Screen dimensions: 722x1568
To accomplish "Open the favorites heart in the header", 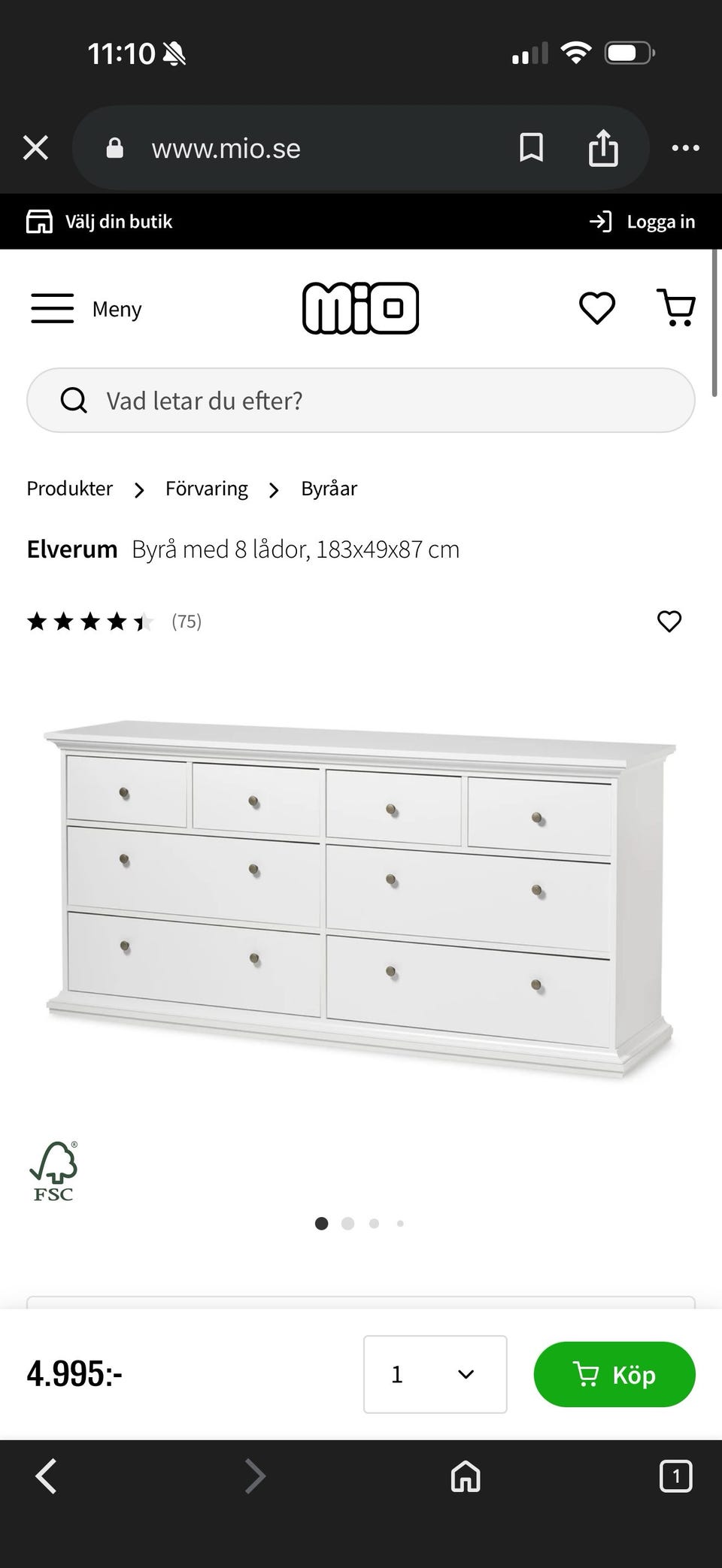I will (597, 308).
